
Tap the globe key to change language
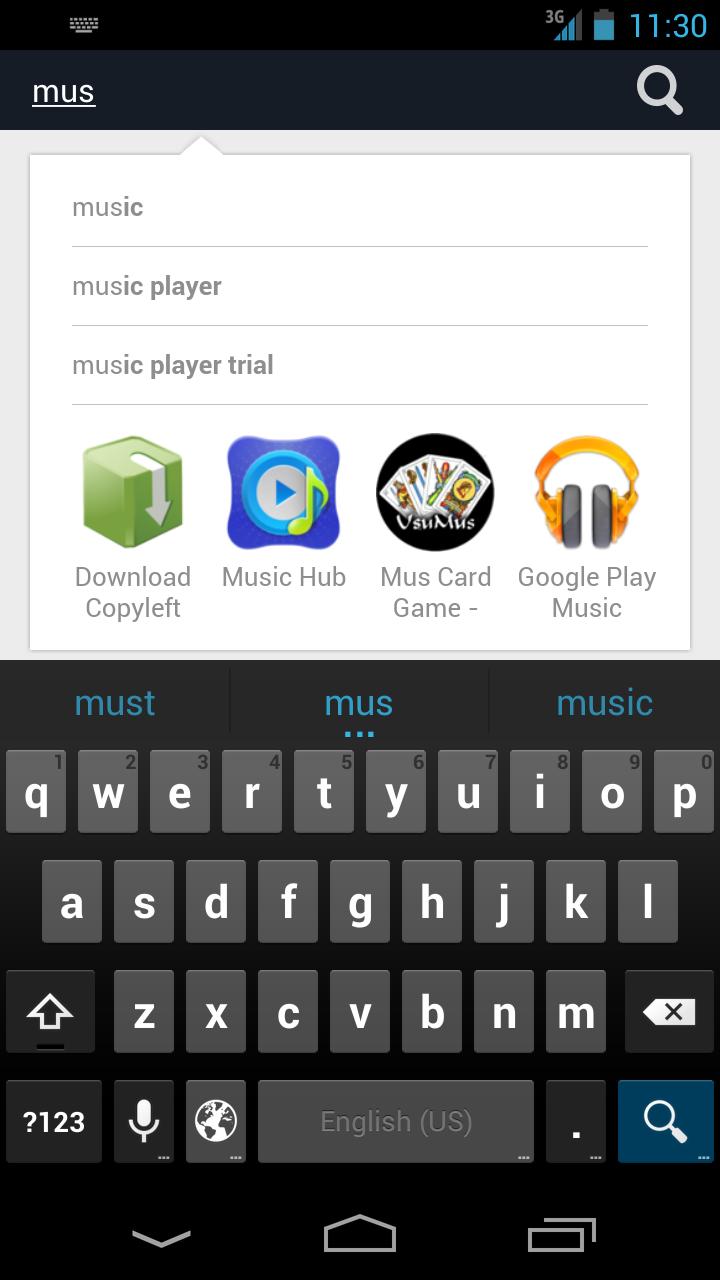coord(216,1121)
